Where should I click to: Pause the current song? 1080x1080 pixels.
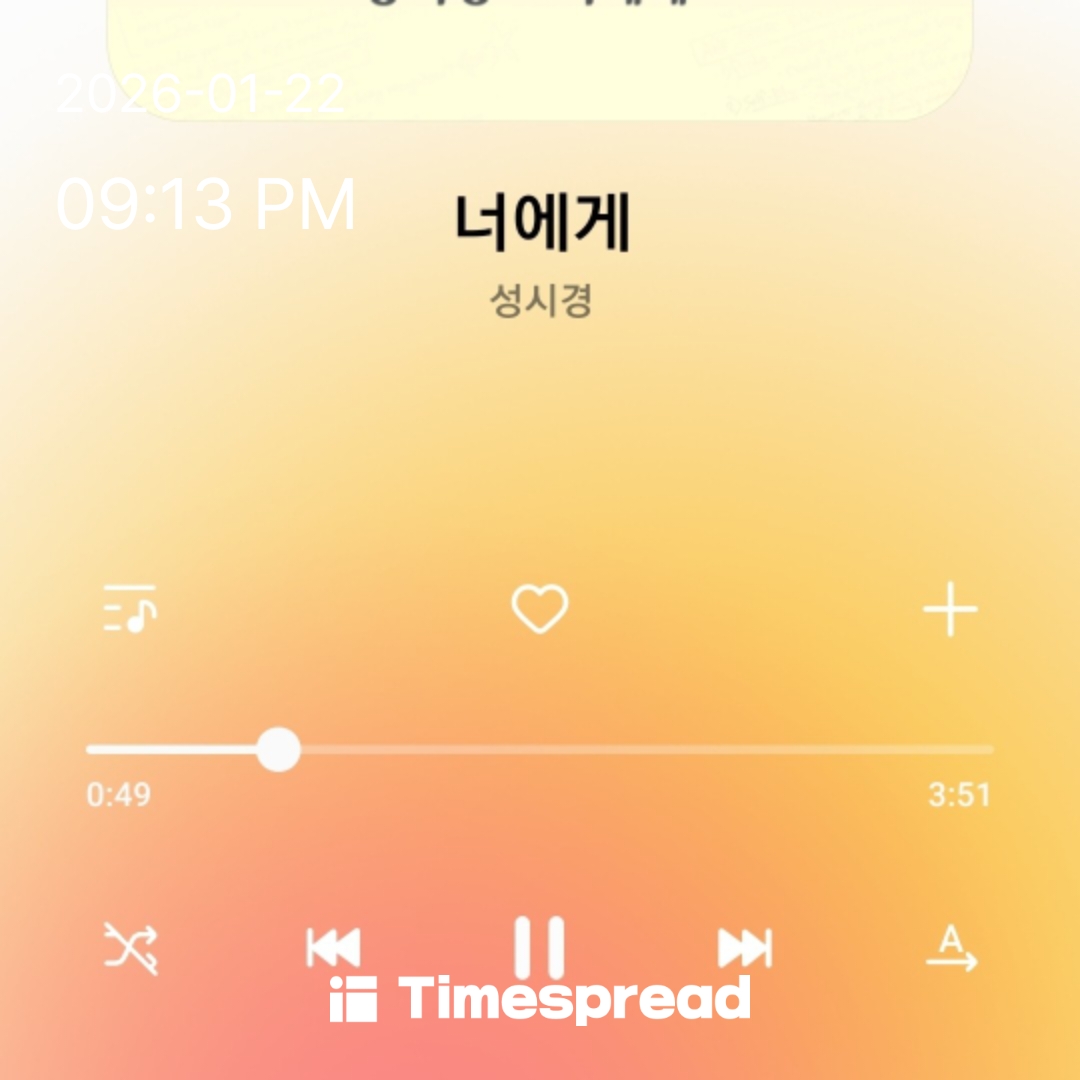pyautogui.click(x=540, y=946)
